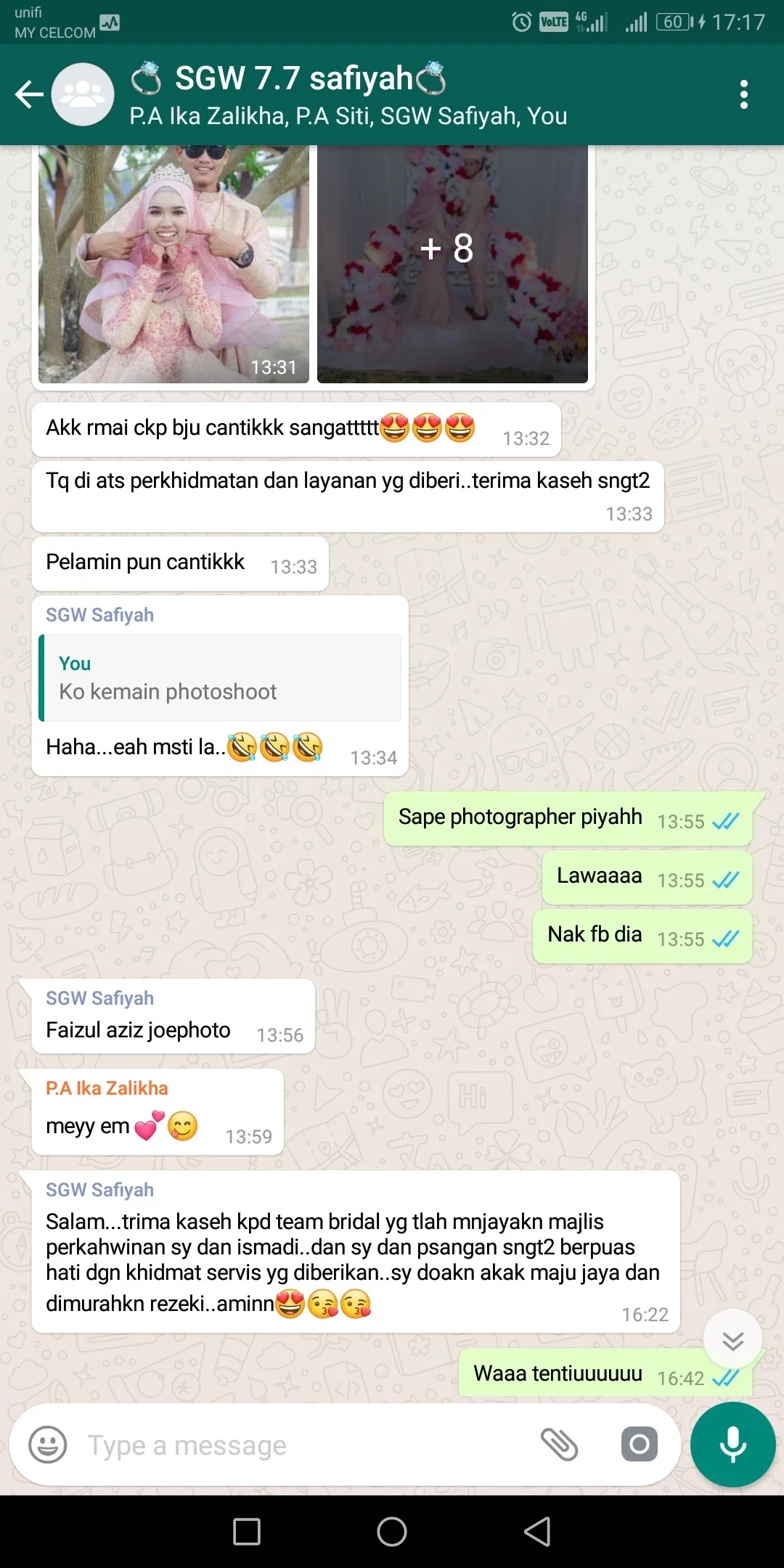Open the emoji picker
Image resolution: width=784 pixels, height=1568 pixels.
click(x=48, y=1445)
